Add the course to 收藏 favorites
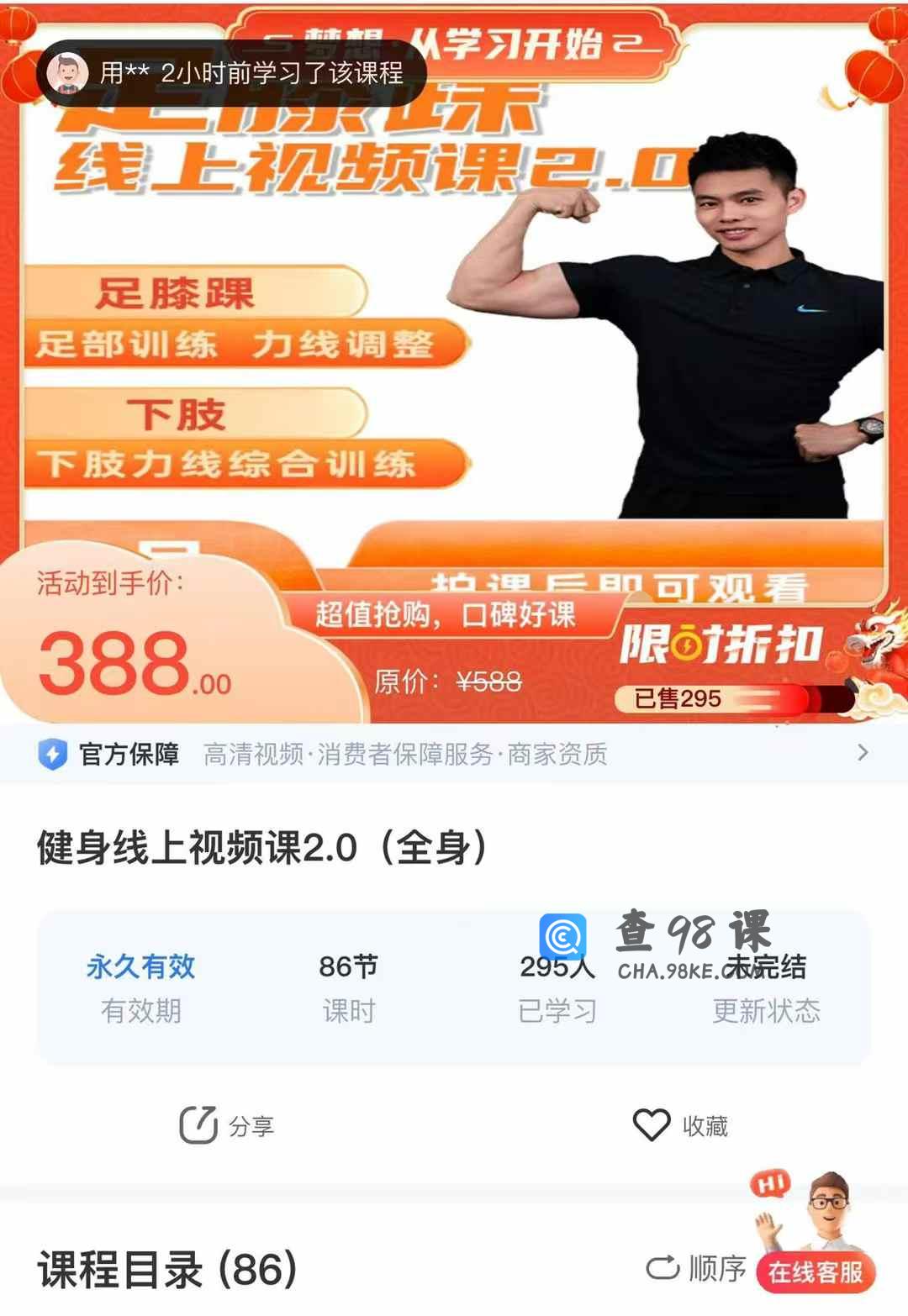The width and height of the screenshot is (908, 1316). pos(680,1125)
